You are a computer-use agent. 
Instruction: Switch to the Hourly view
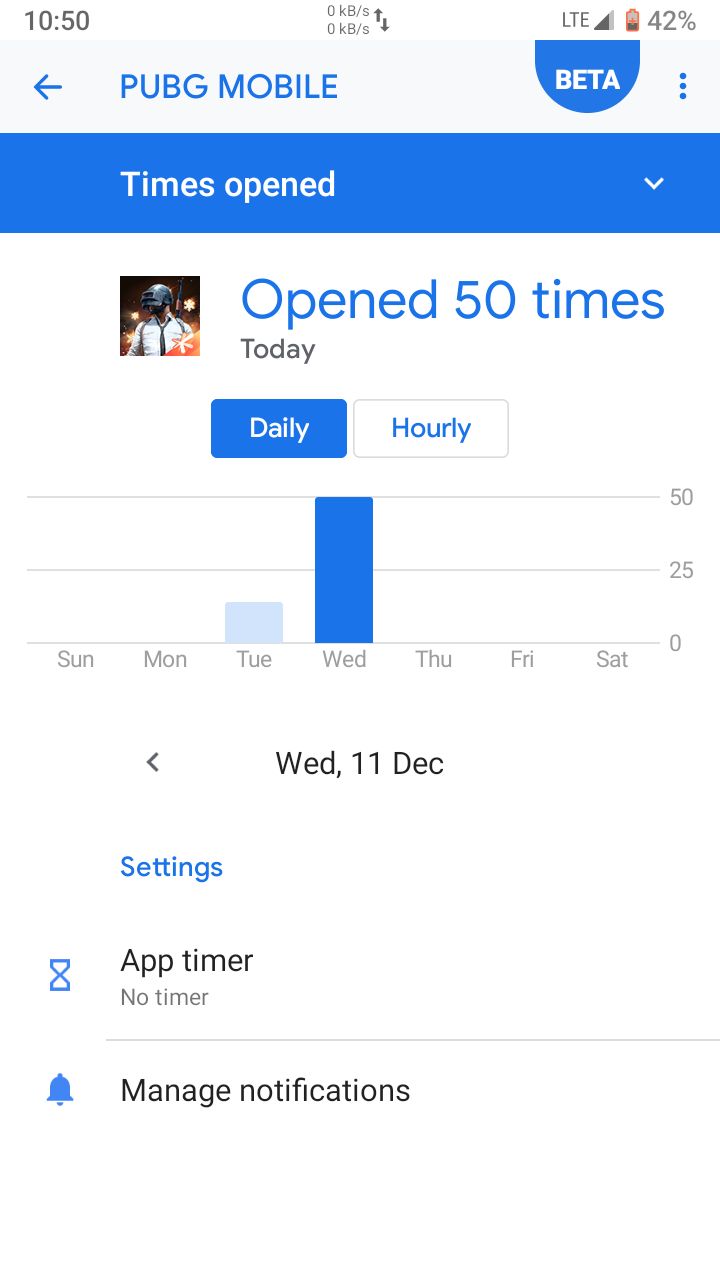pyautogui.click(x=431, y=429)
